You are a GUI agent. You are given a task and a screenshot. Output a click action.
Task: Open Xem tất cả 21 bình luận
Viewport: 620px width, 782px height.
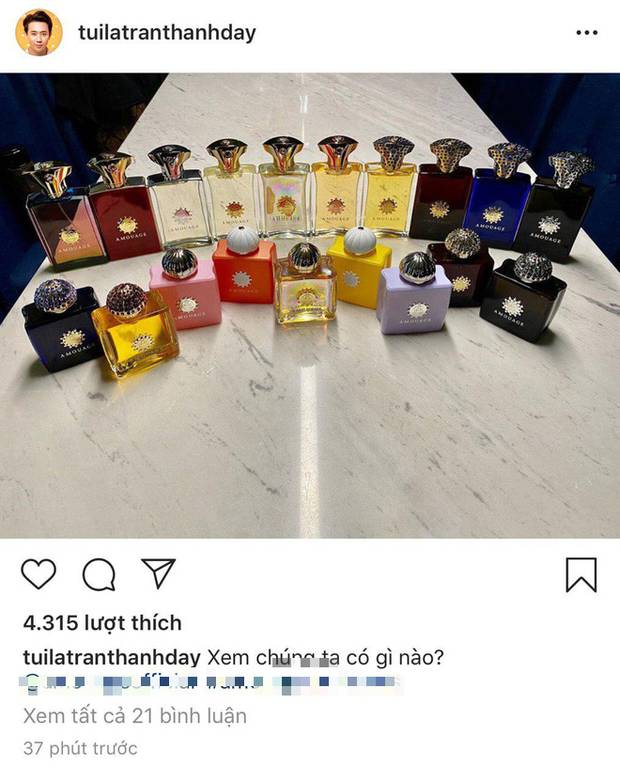tap(134, 716)
